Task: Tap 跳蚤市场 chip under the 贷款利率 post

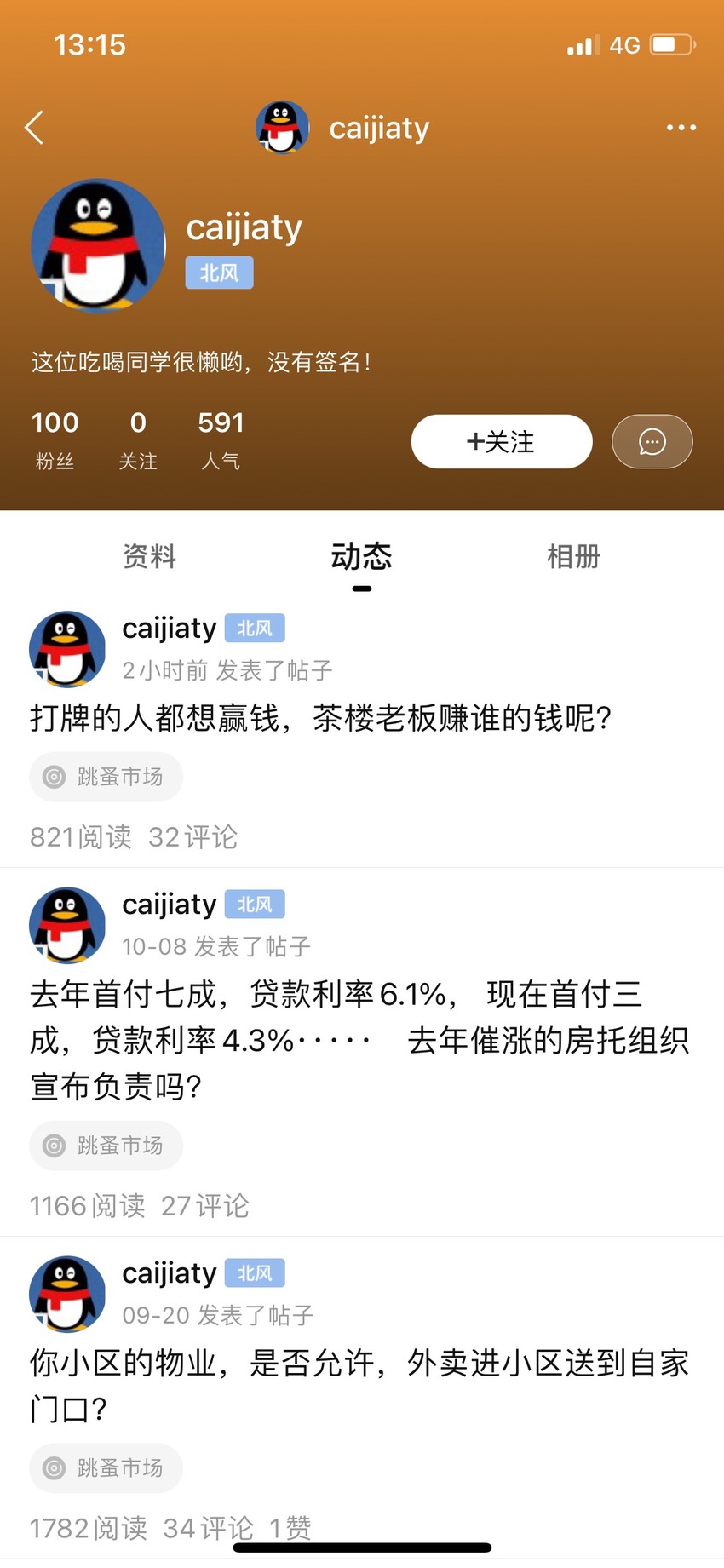Action: [x=106, y=1146]
